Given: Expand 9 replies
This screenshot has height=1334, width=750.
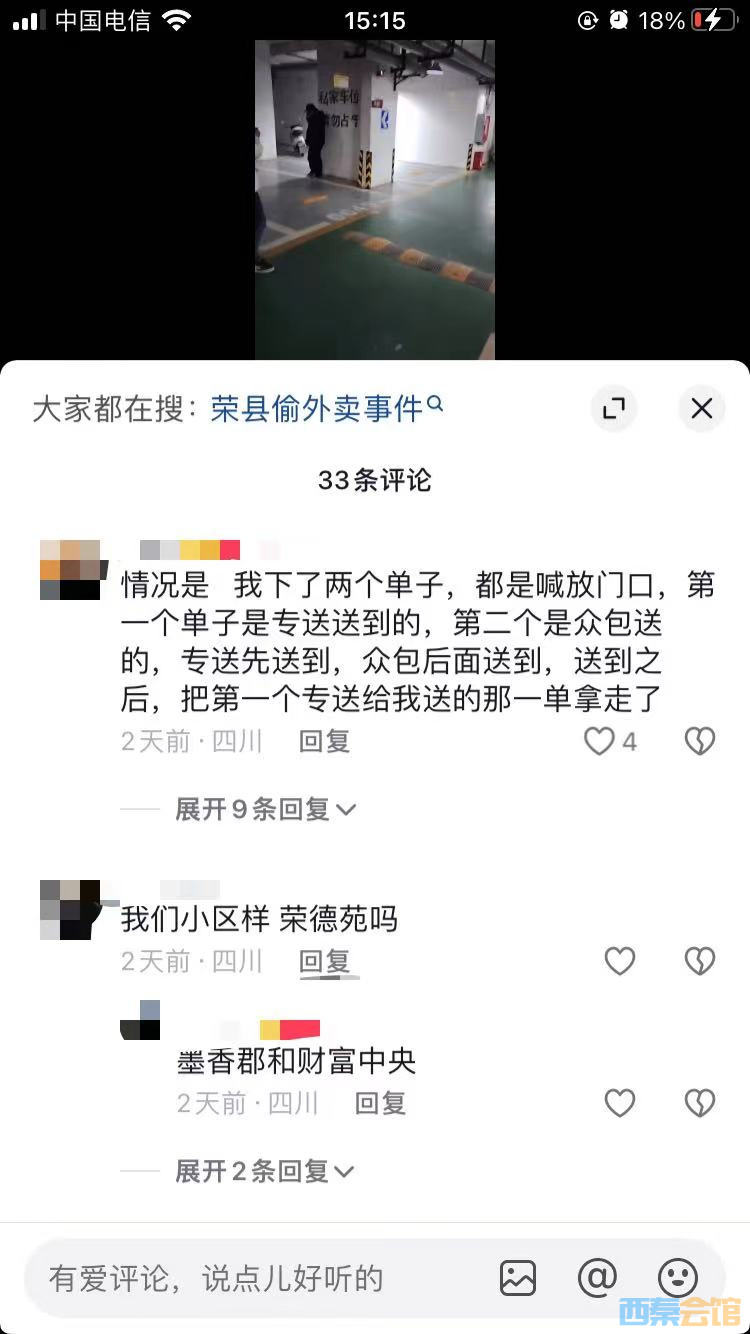Looking at the screenshot, I should click(265, 809).
